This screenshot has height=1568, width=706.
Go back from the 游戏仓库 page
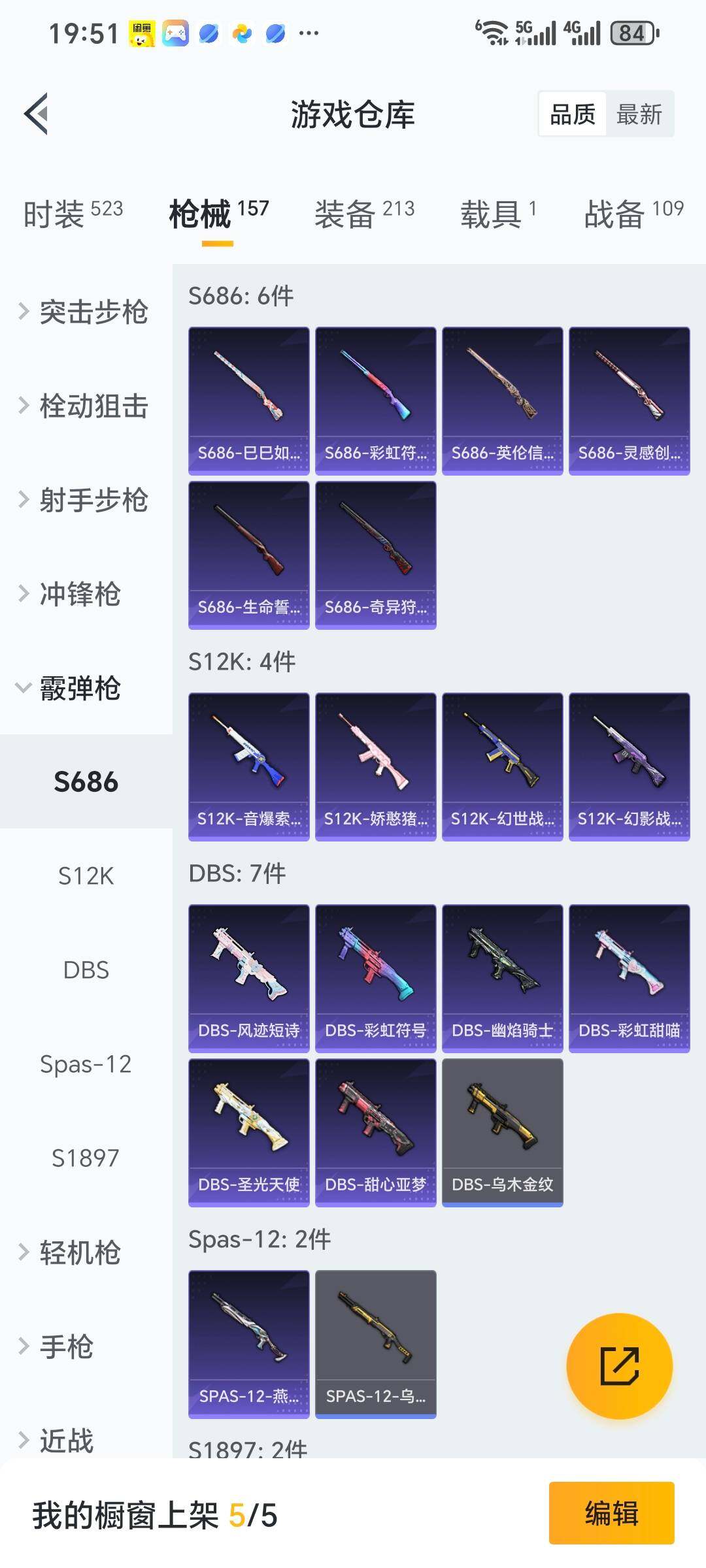[x=37, y=114]
